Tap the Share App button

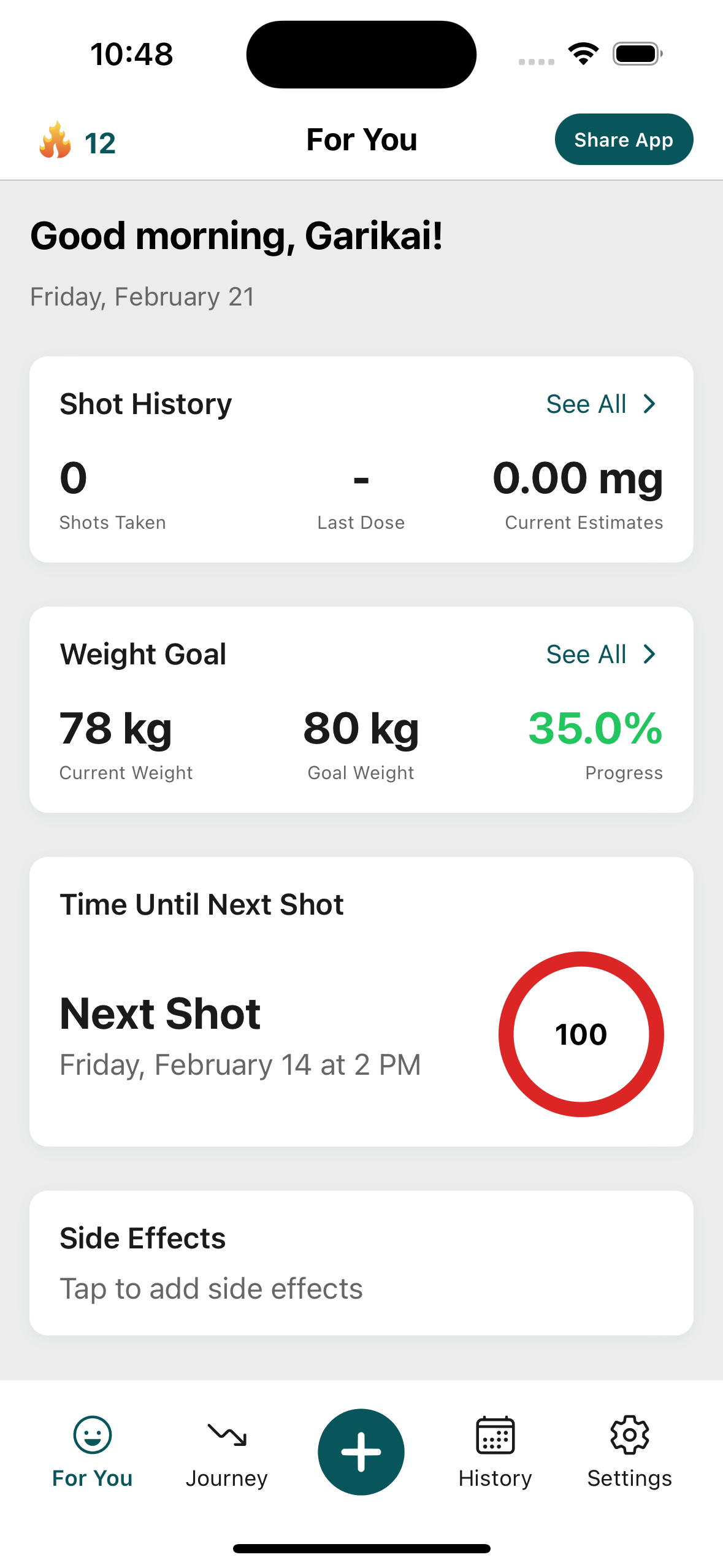point(623,140)
